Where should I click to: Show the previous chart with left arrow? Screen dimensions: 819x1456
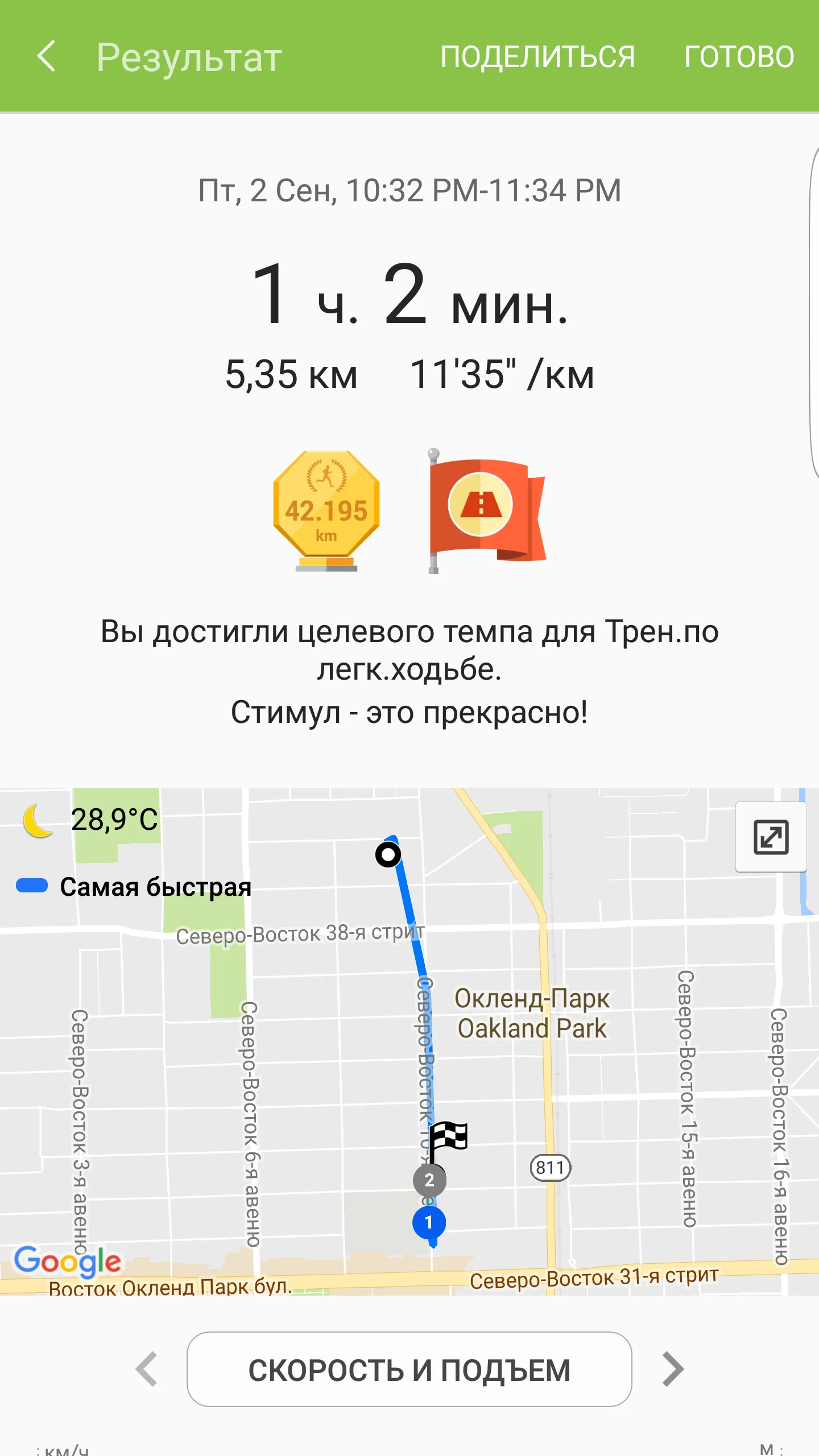point(147,1370)
